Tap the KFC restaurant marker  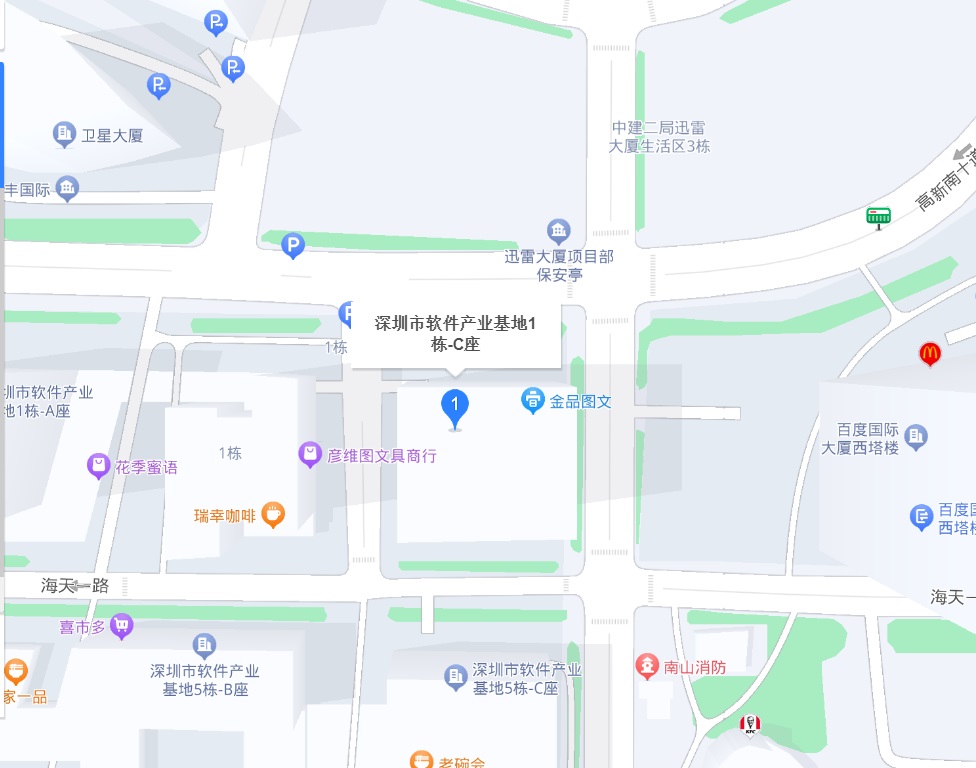(750, 725)
